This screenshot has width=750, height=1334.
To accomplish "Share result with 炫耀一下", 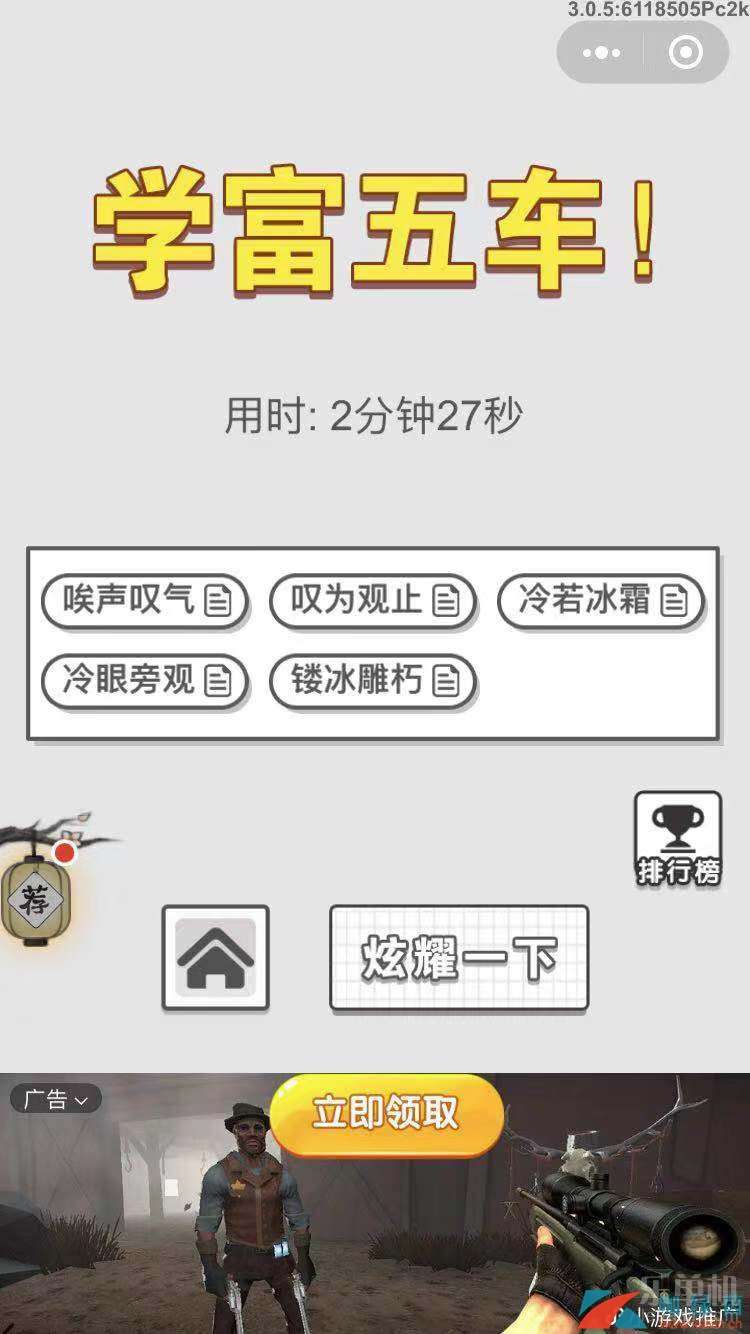I will point(459,958).
